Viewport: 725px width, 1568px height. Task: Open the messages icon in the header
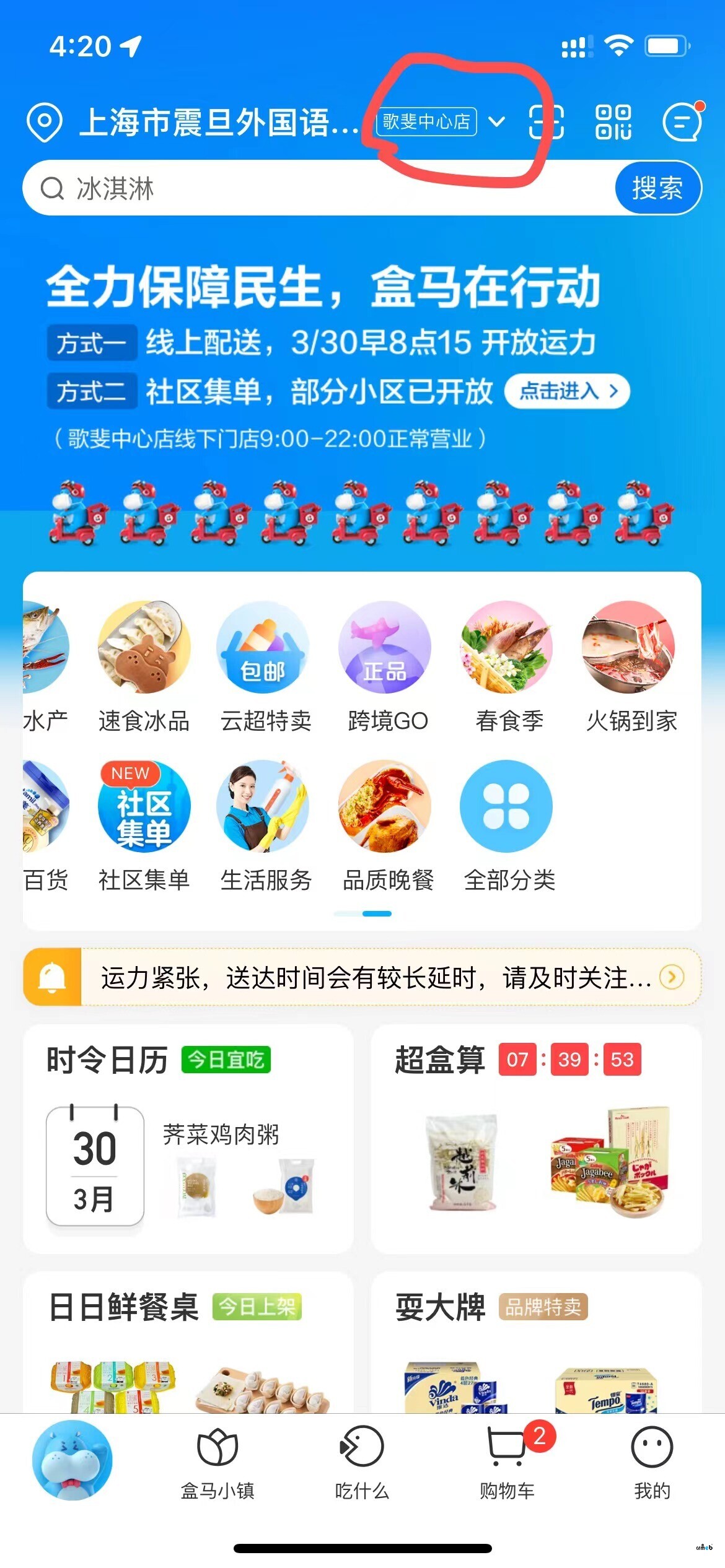(682, 121)
